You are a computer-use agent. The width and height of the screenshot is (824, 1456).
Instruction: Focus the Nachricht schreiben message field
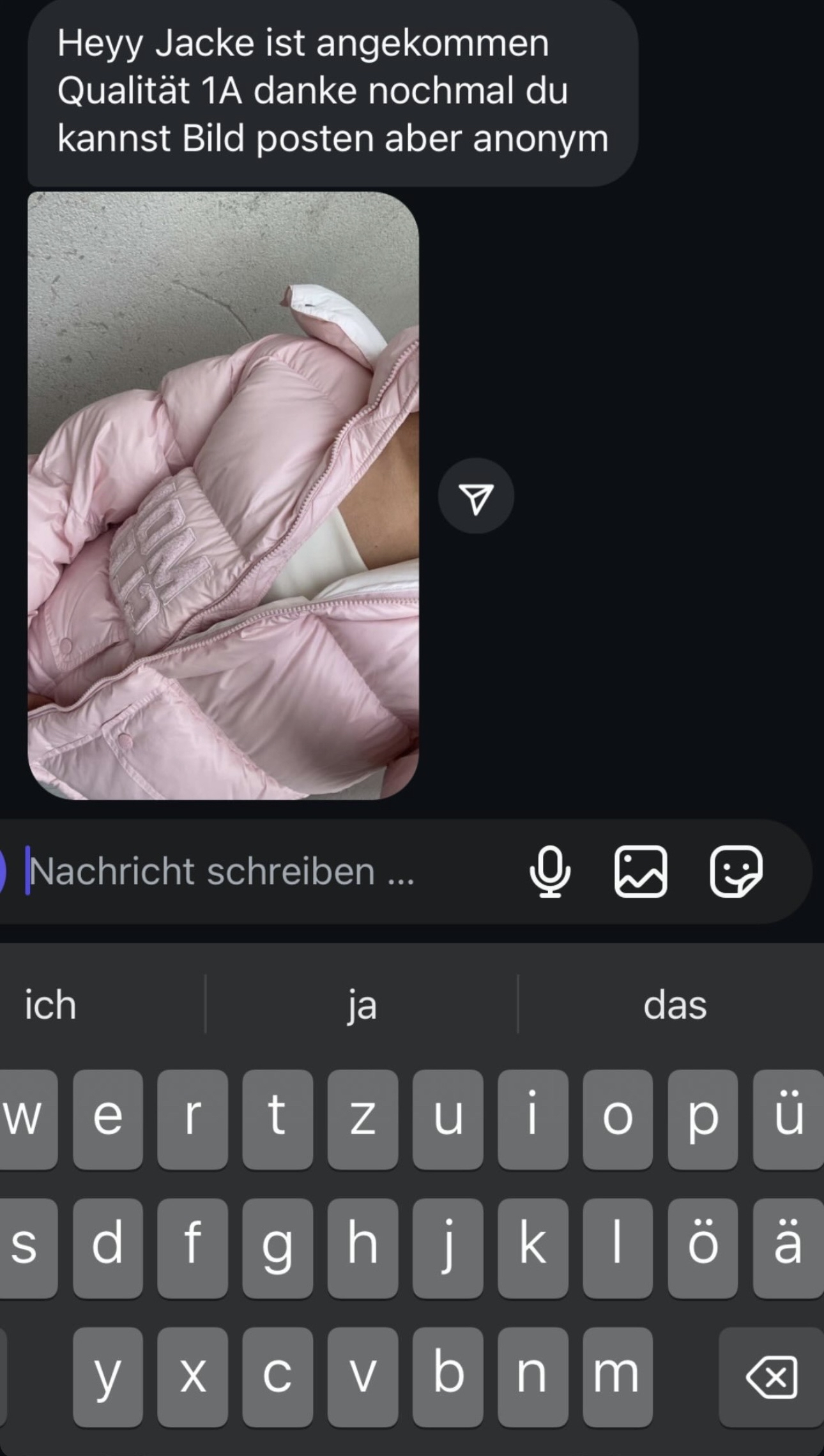[x=256, y=872]
